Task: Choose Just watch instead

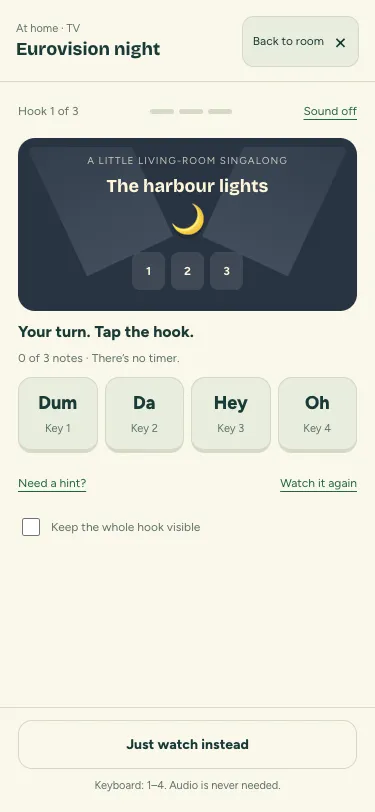Action: (188, 744)
